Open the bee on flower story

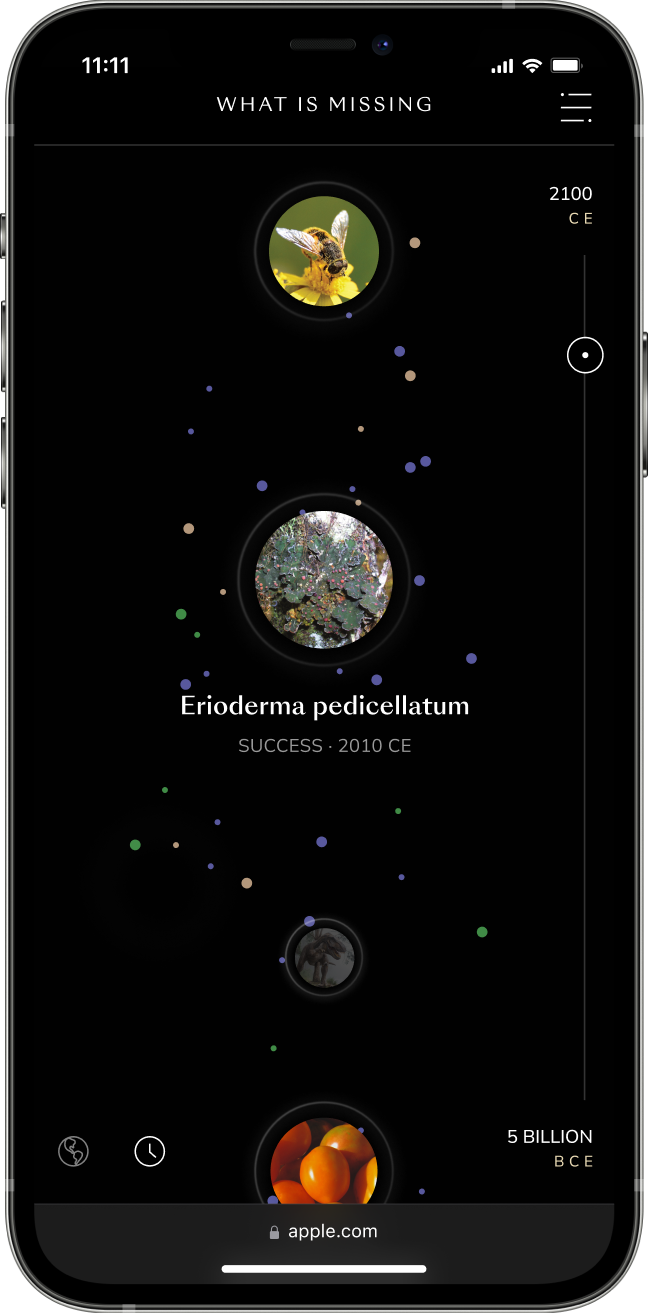coord(324,250)
